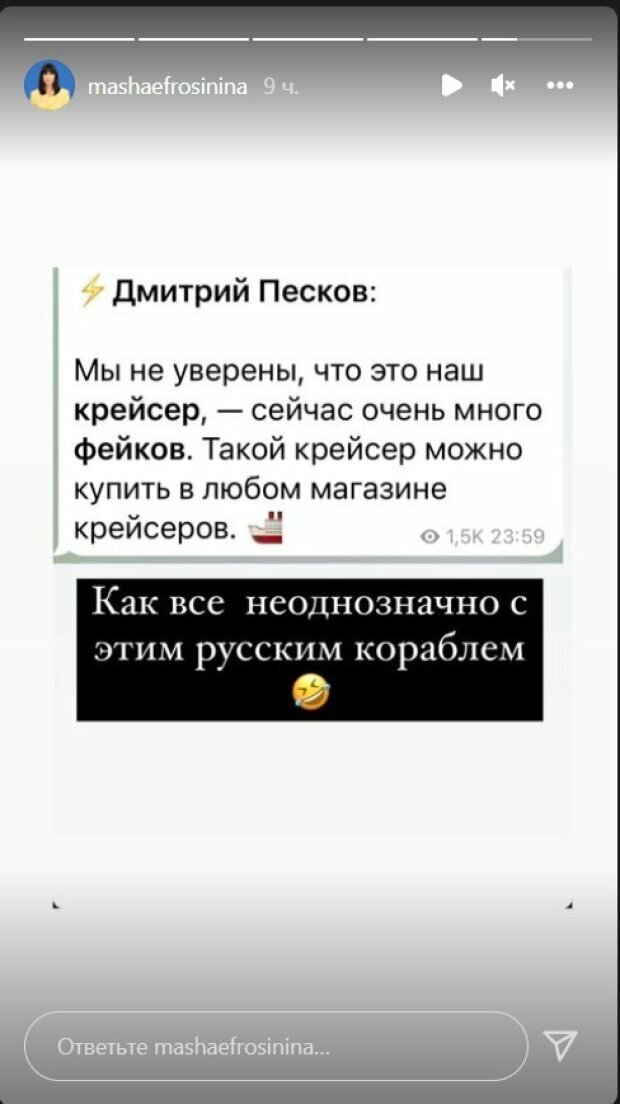Tap the mashaefrosinina username
620x1104 pixels.
pos(168,87)
